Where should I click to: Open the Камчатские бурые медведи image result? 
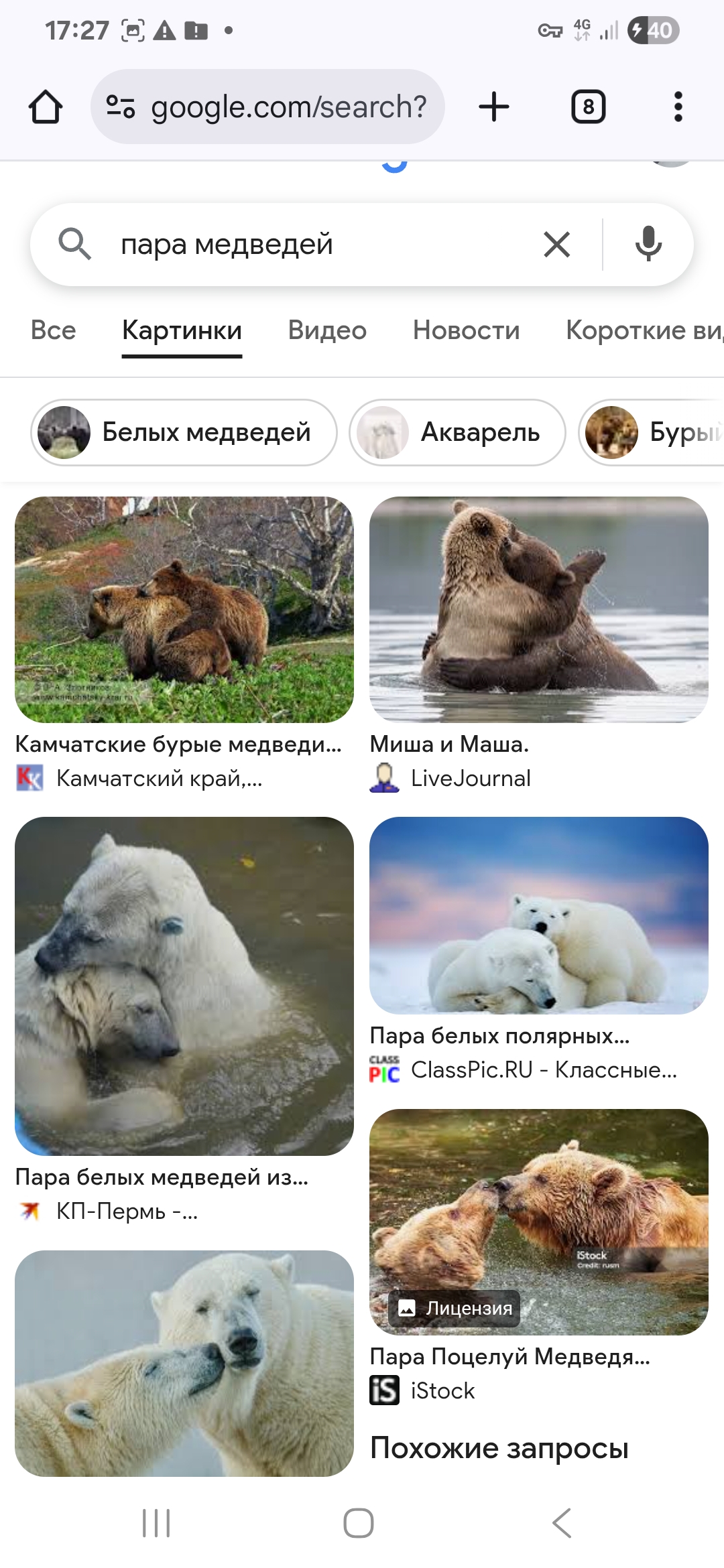(x=184, y=610)
